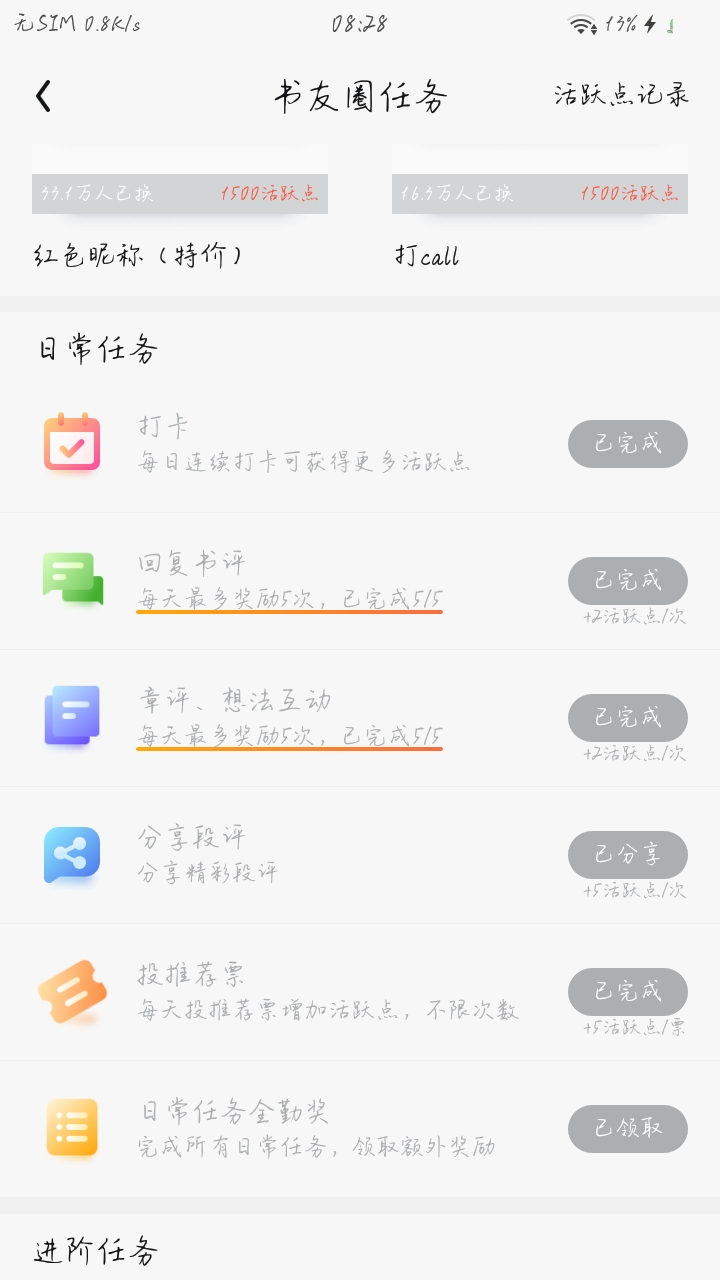The height and width of the screenshot is (1280, 720).
Task: Go back using the top-left arrow
Action: [x=43, y=96]
